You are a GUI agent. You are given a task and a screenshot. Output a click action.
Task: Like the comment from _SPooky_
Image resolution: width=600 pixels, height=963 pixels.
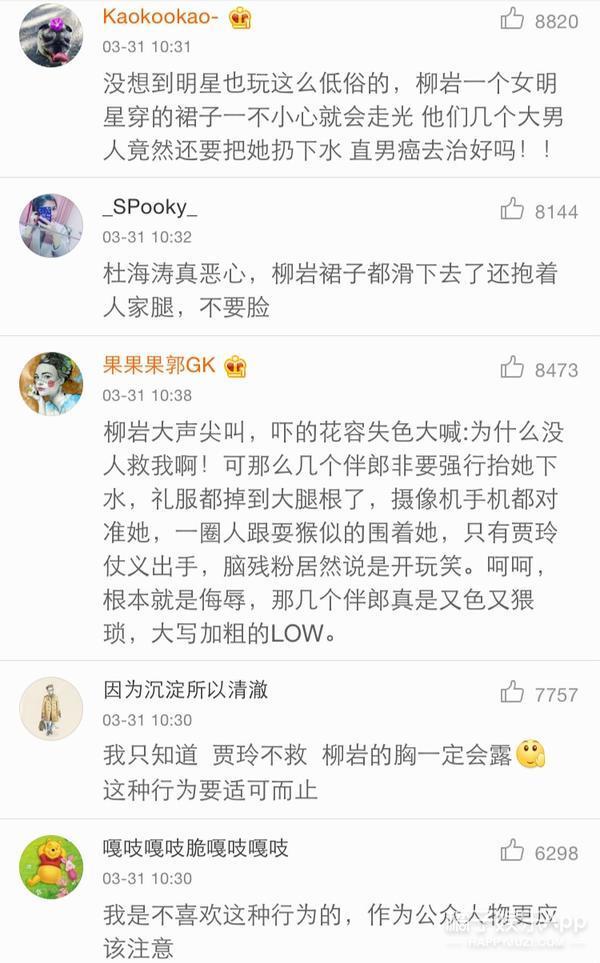[512, 209]
